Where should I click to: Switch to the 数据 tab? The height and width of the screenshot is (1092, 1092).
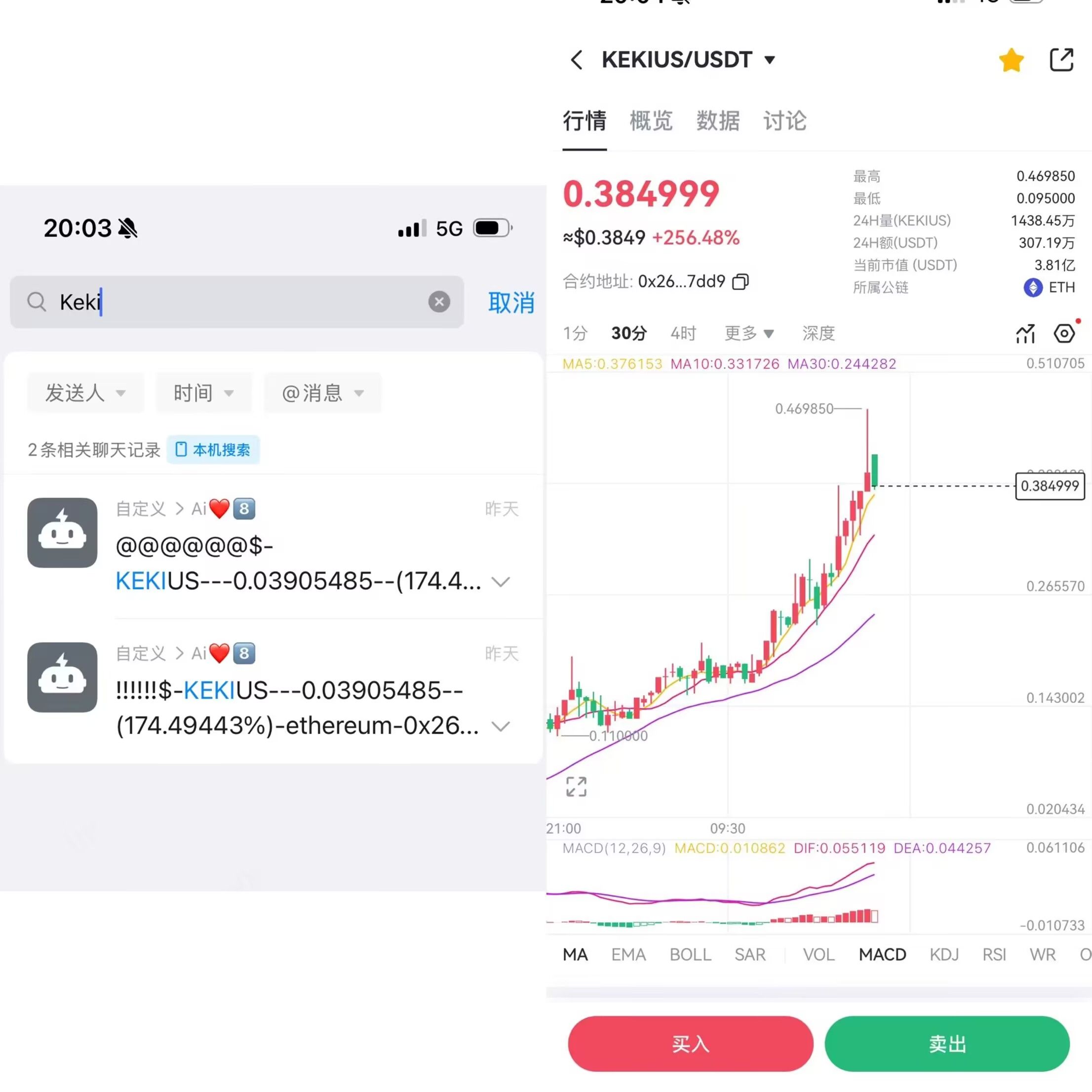tap(717, 121)
